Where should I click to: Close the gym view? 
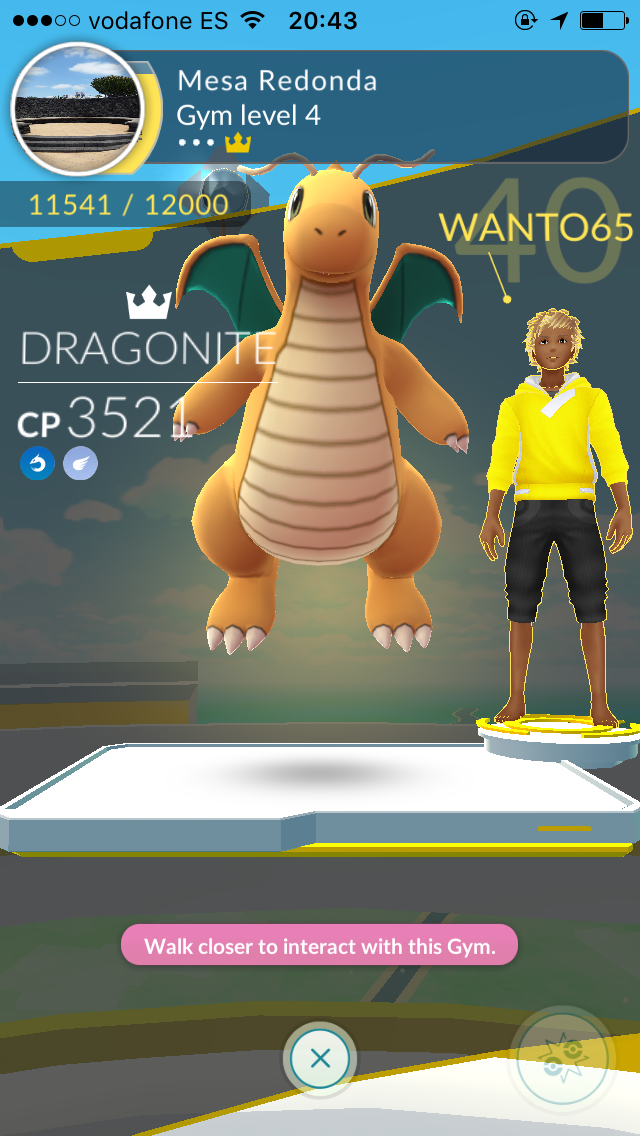[320, 1058]
